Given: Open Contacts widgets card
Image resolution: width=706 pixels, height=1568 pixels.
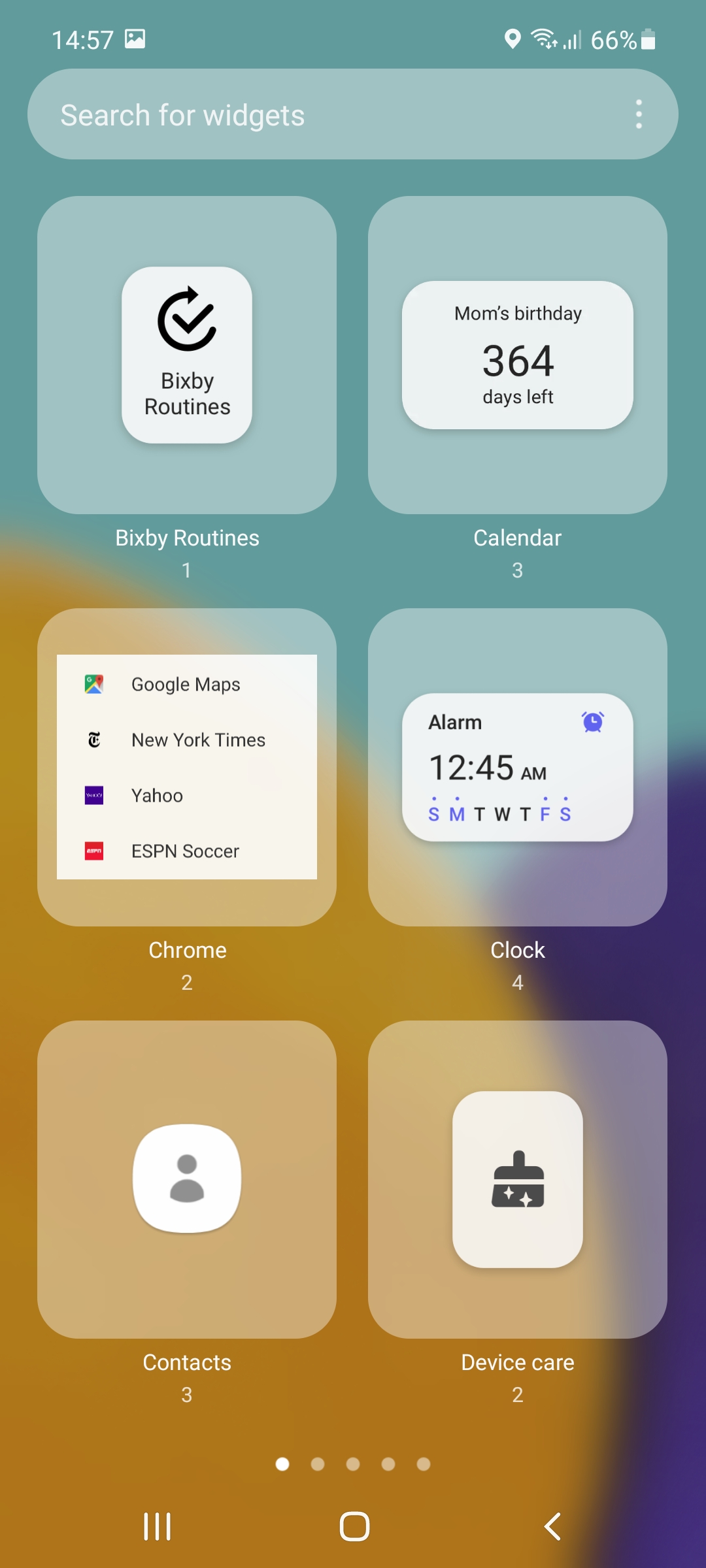Looking at the screenshot, I should click(187, 1179).
